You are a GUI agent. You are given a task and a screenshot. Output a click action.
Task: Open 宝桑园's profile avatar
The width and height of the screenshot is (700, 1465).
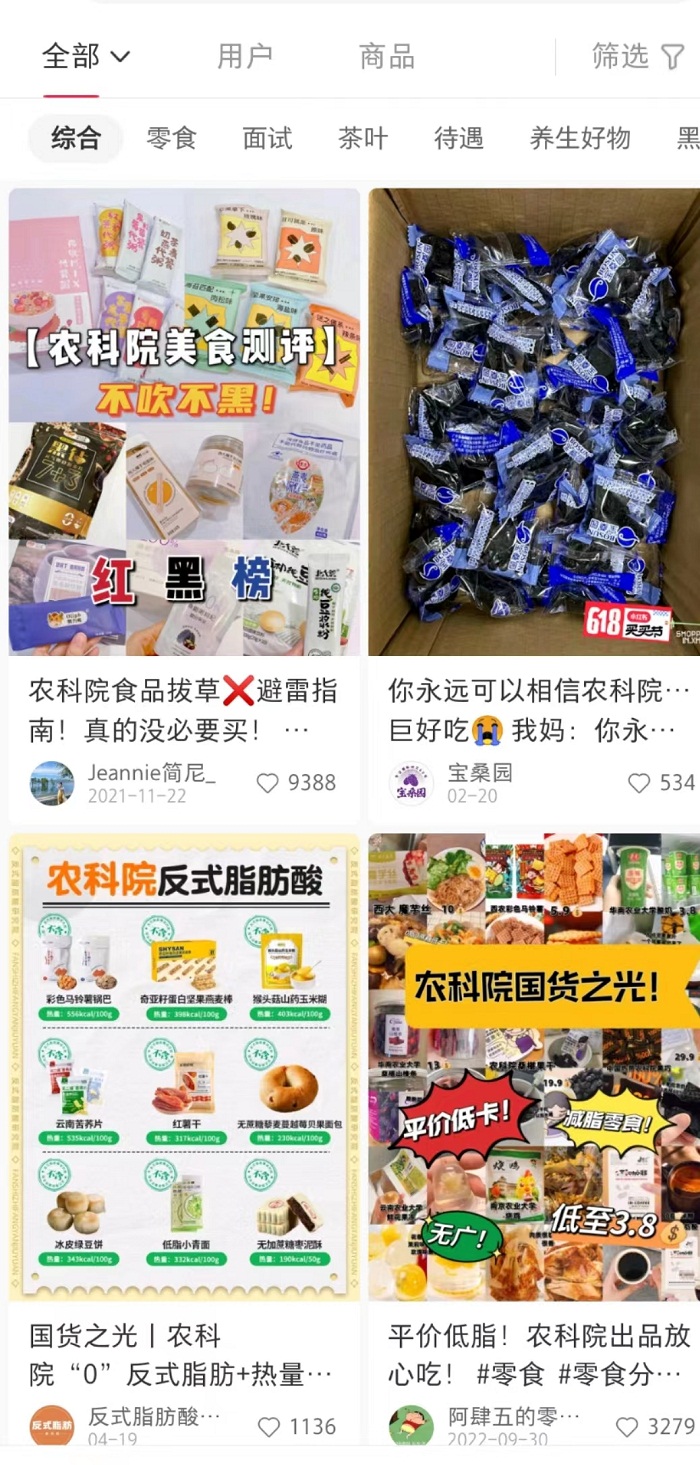tap(411, 783)
